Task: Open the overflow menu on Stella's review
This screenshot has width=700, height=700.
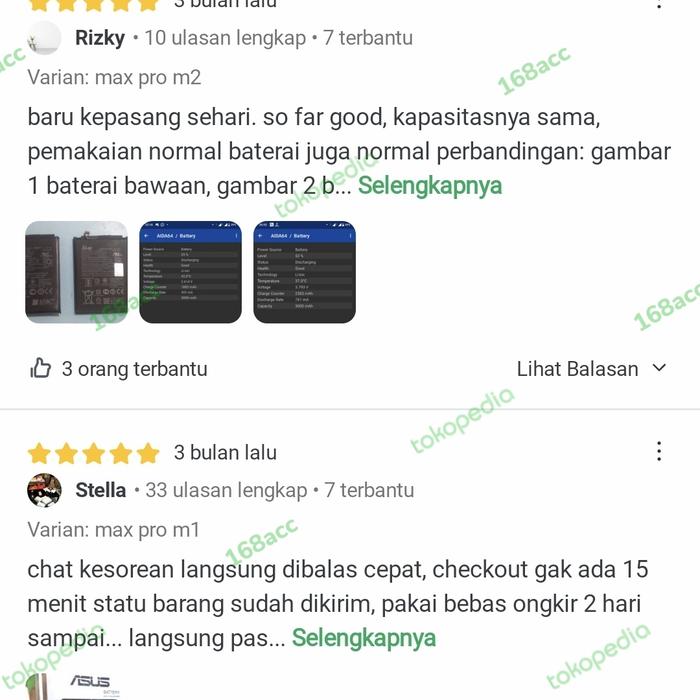Action: point(659,451)
